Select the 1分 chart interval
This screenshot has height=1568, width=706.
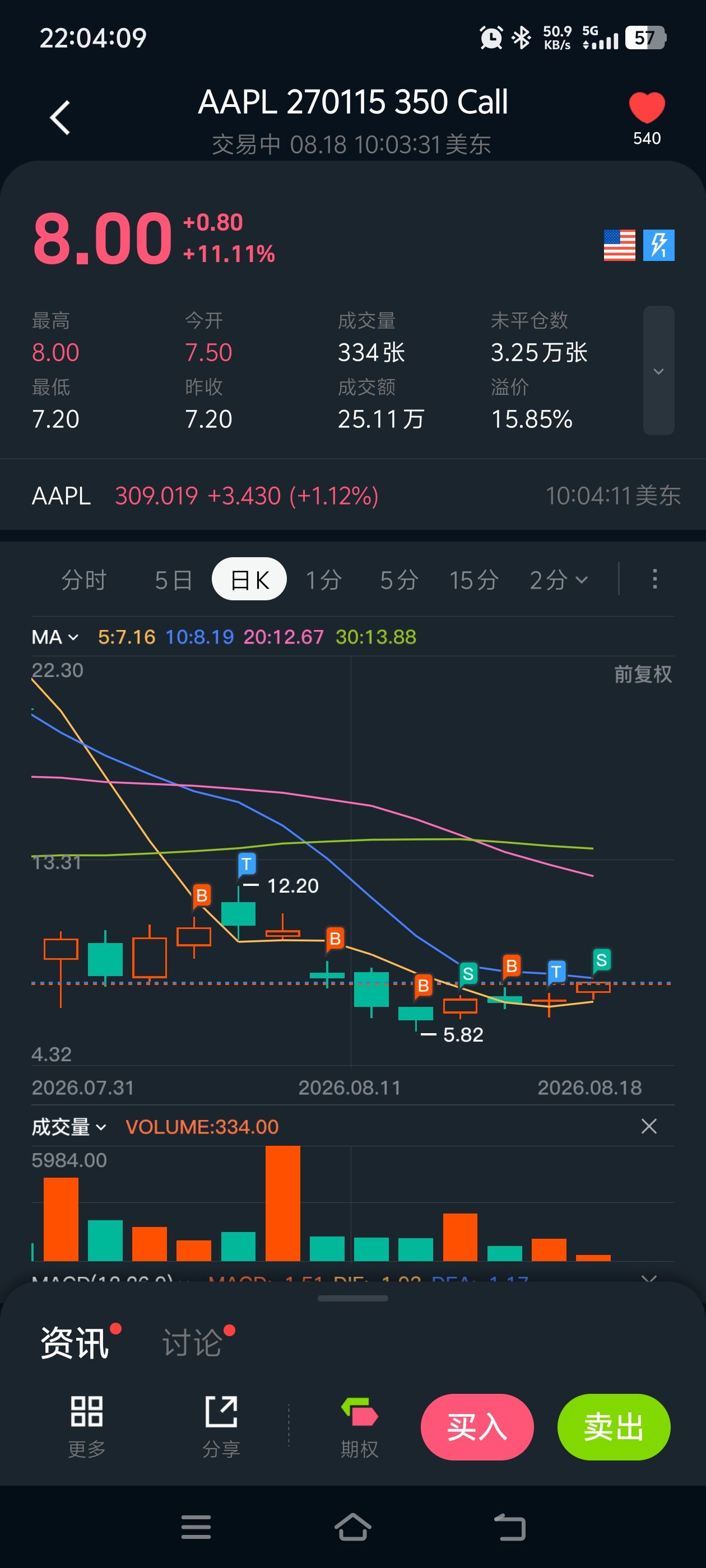click(x=323, y=580)
